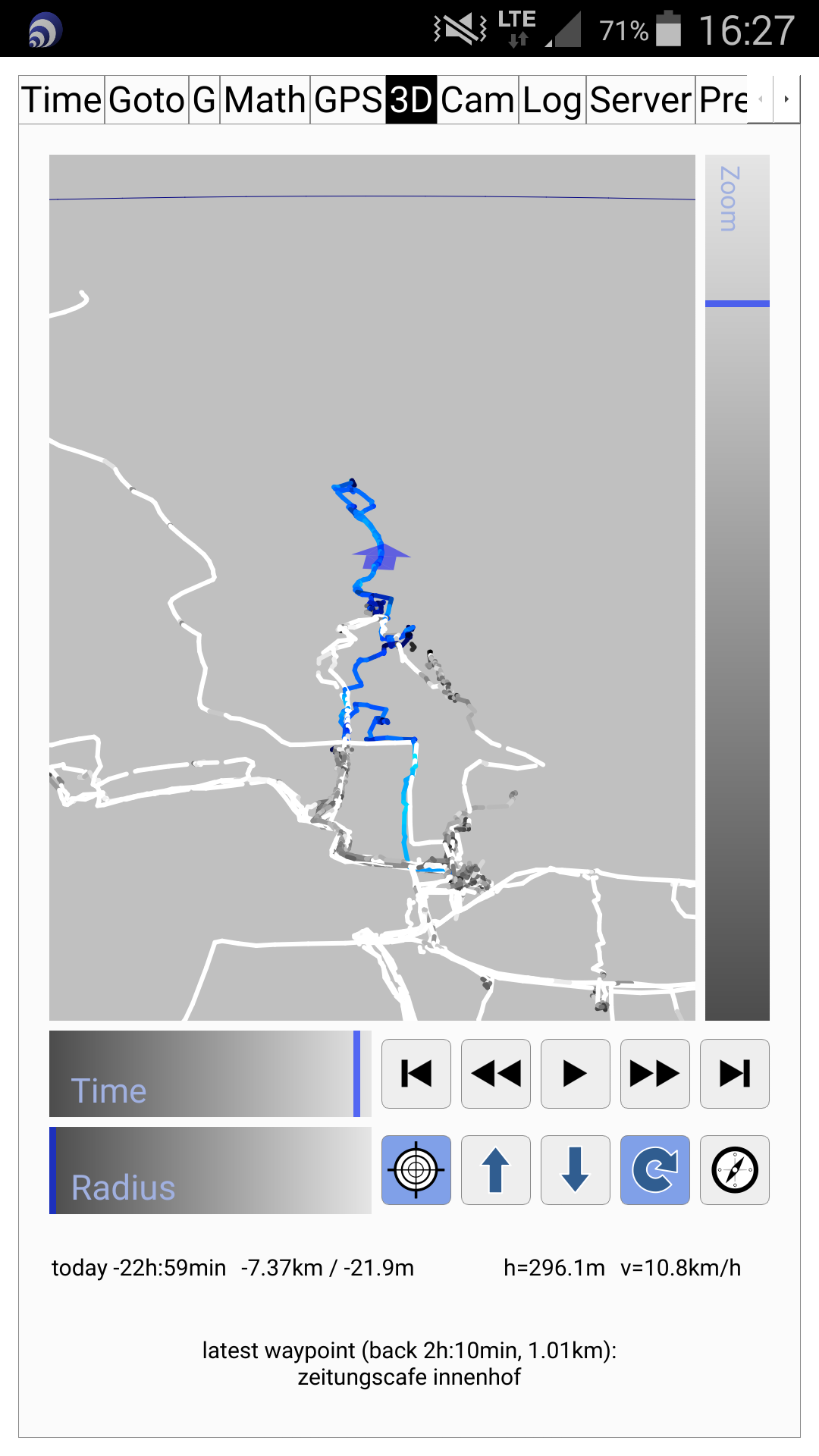Jump to the end of the track
Screen dimensions: 819x1456
tap(735, 1074)
